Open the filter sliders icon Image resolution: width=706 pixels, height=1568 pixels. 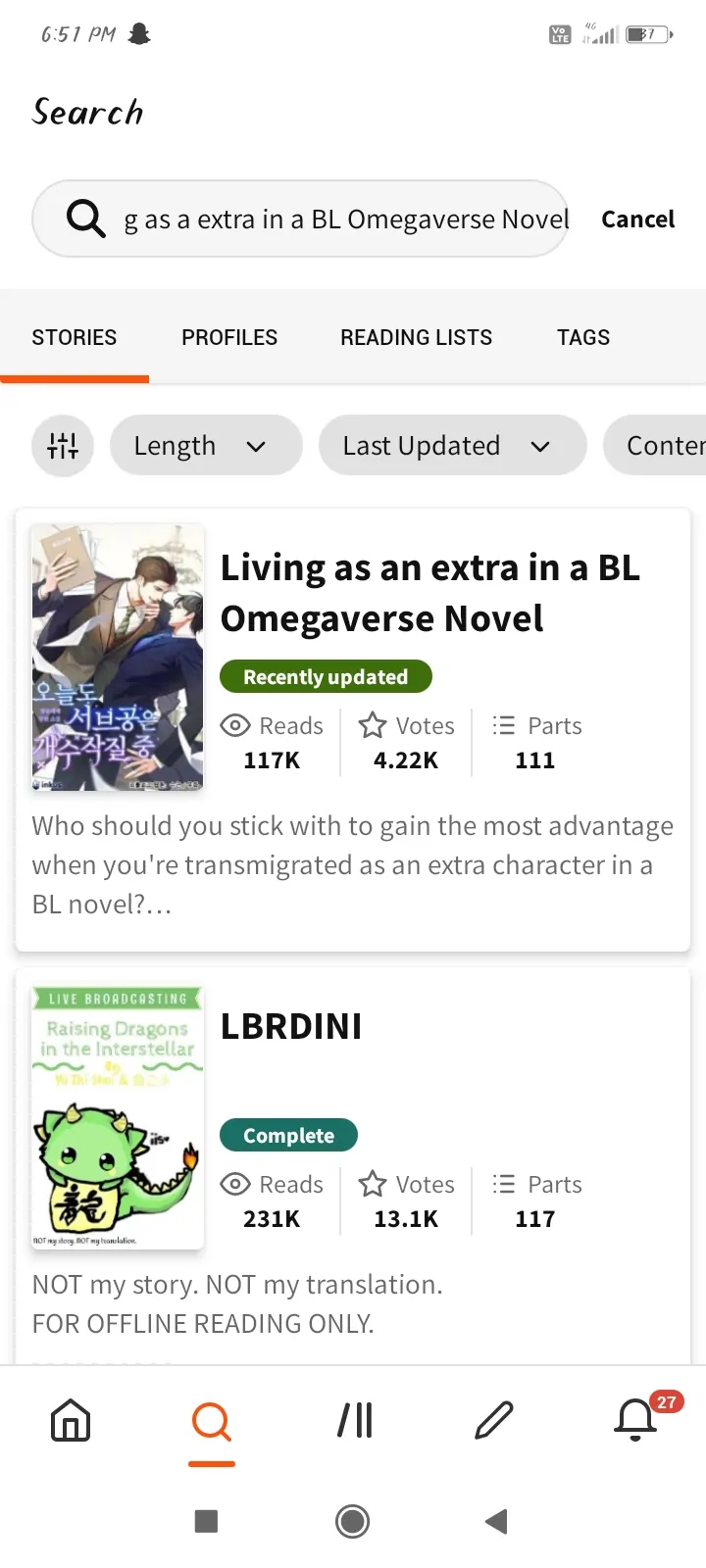point(63,446)
